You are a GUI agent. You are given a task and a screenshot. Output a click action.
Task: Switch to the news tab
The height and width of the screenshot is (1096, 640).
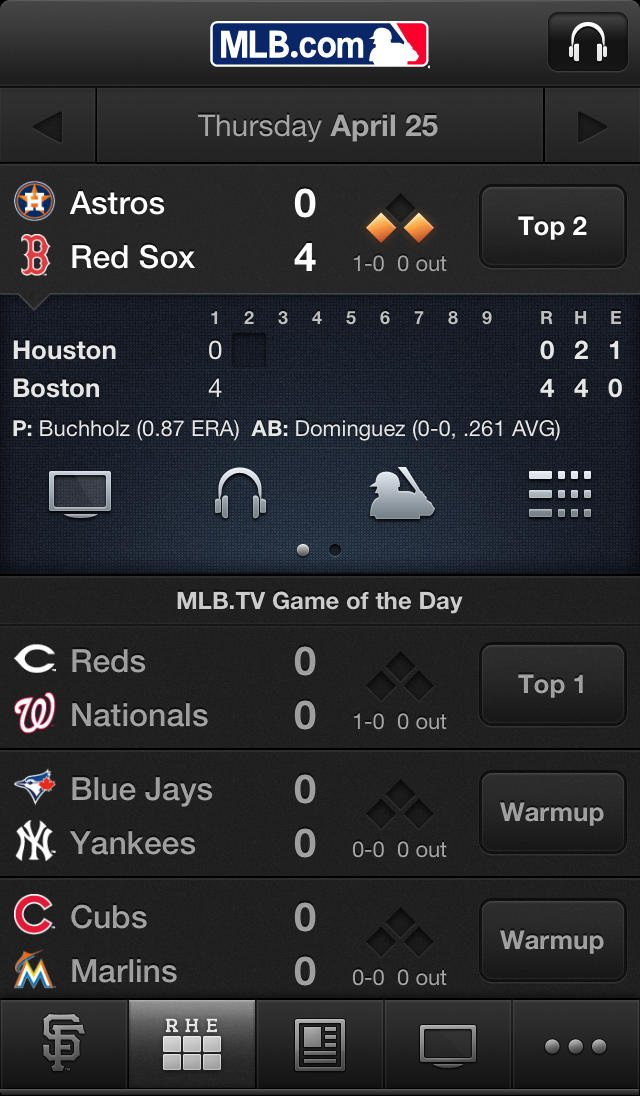tap(320, 1047)
